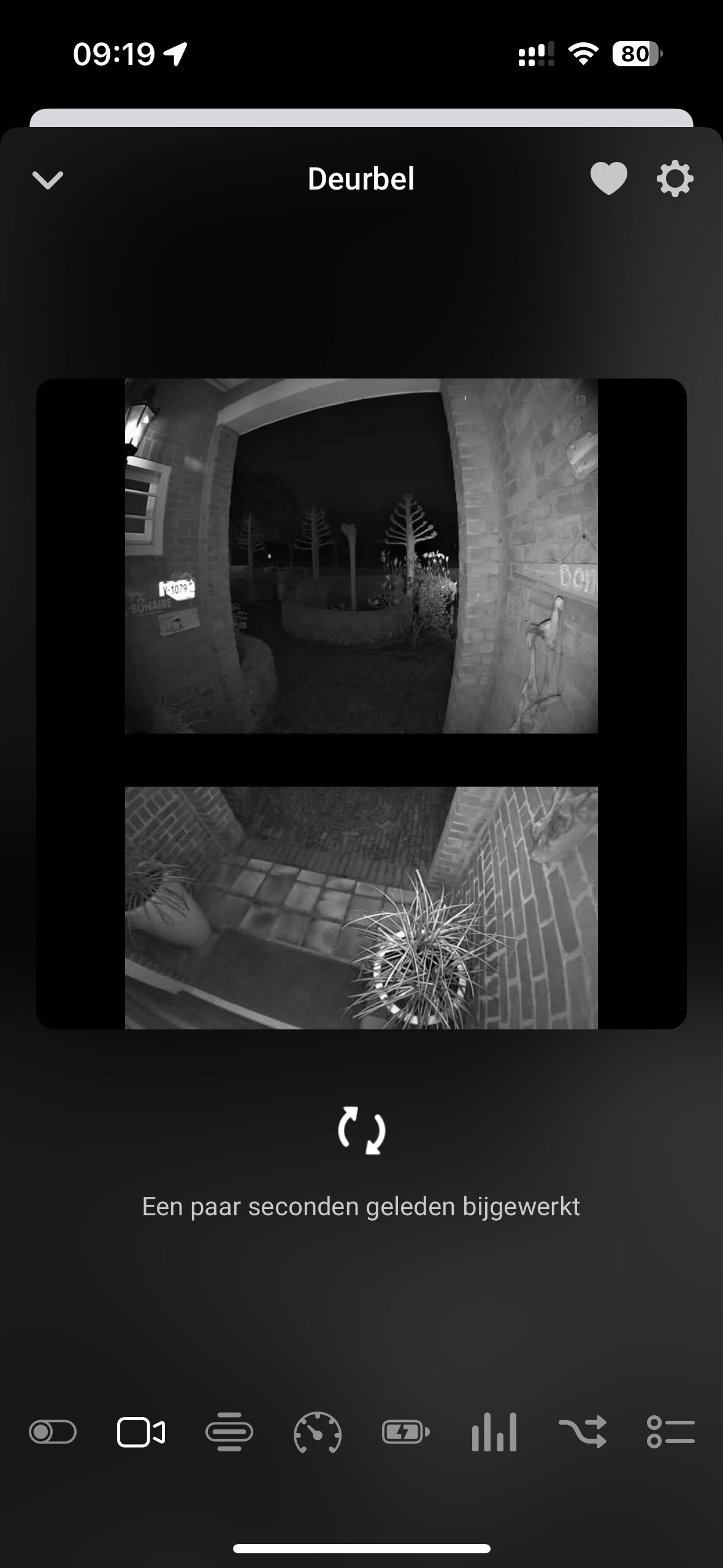Open the flows shuffle-arrows tab
723x1568 pixels.
point(583,1432)
